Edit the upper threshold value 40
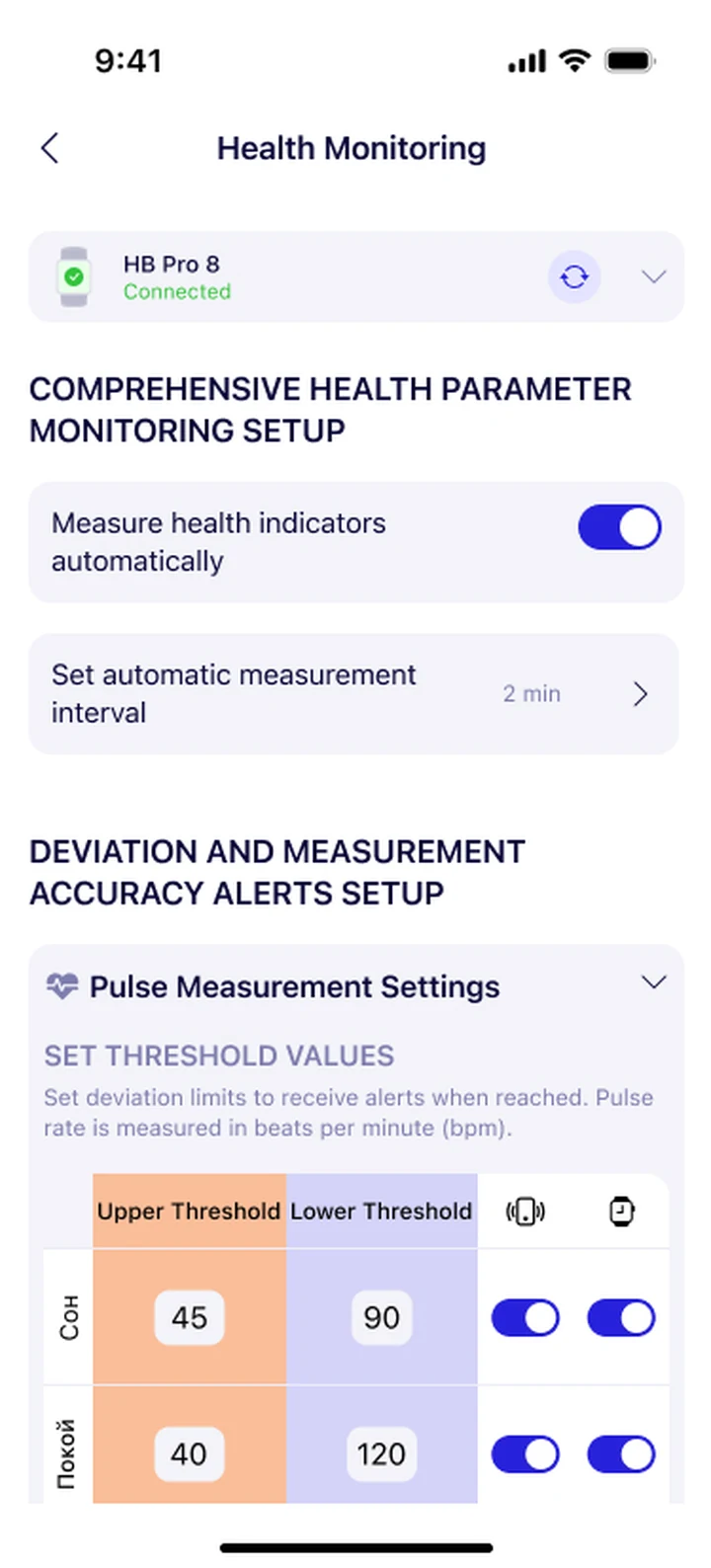This screenshot has width=711, height=1568. [x=190, y=1453]
